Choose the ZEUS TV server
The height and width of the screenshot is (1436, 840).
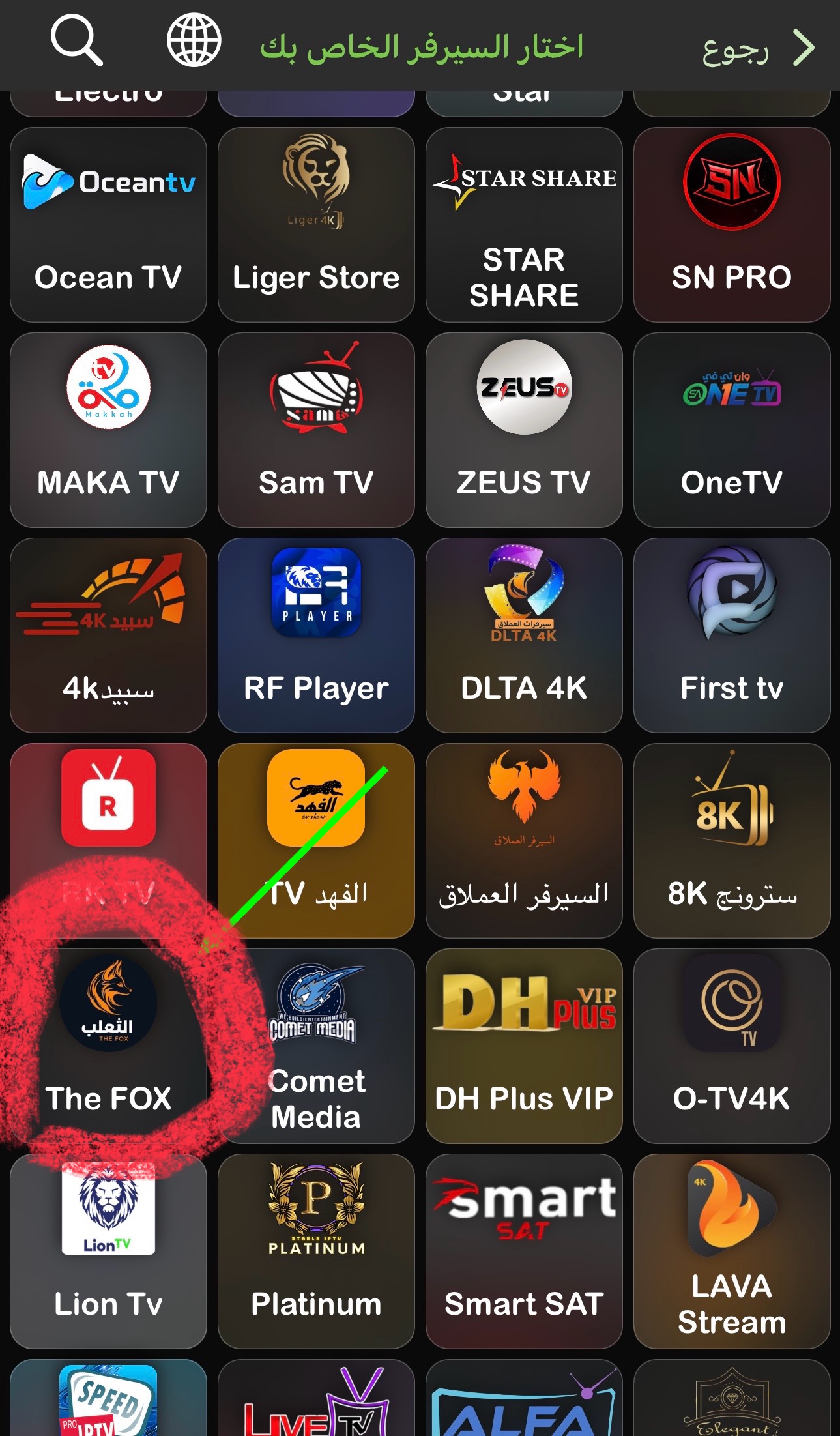pyautogui.click(x=524, y=430)
